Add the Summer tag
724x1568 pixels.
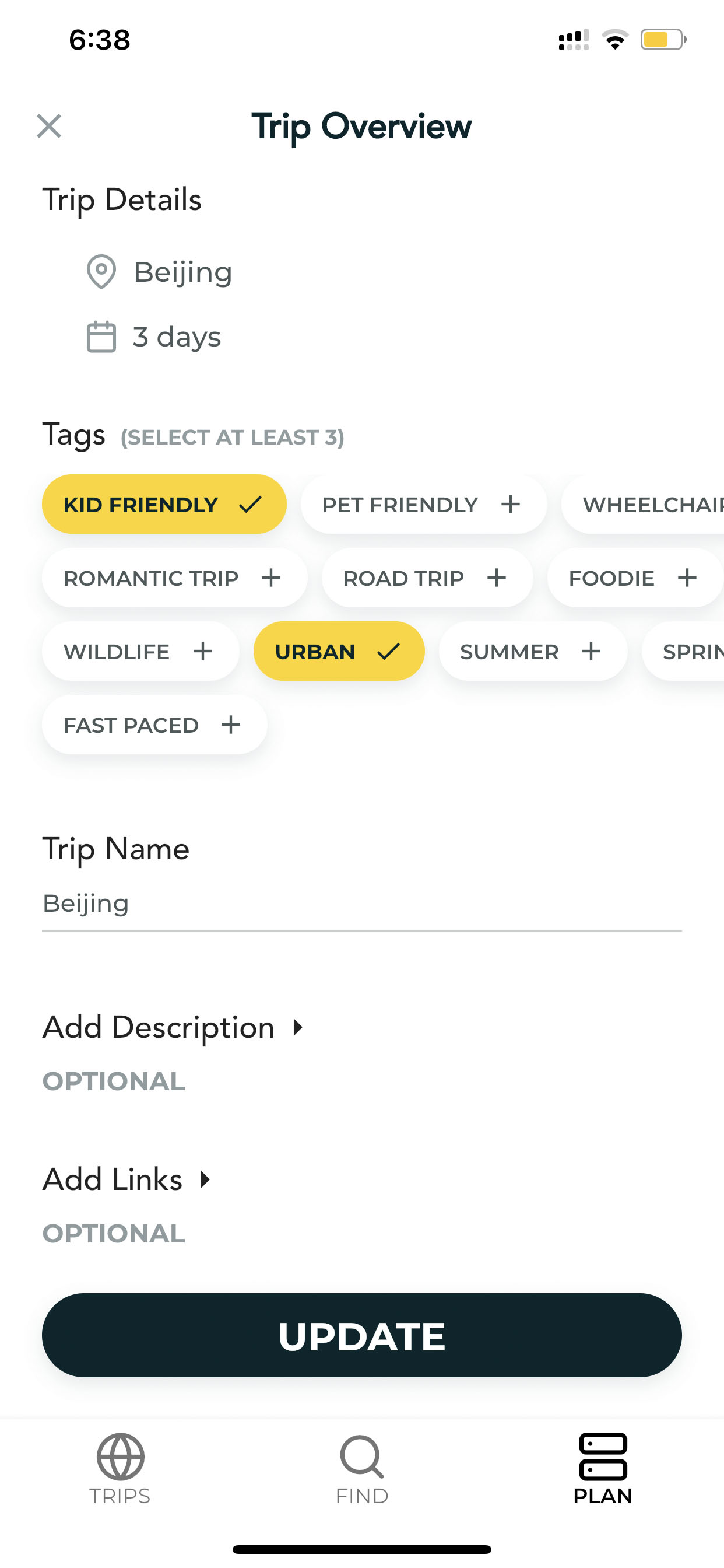tap(533, 652)
